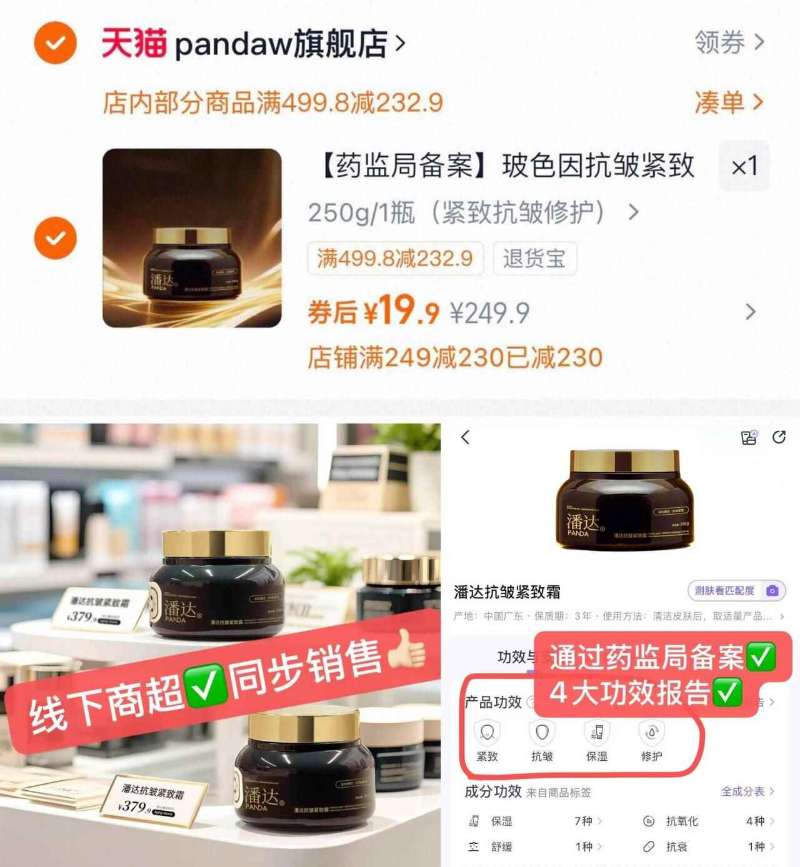
Task: Tap the camera icon inside 测肤看匹配度
Action: click(x=771, y=589)
